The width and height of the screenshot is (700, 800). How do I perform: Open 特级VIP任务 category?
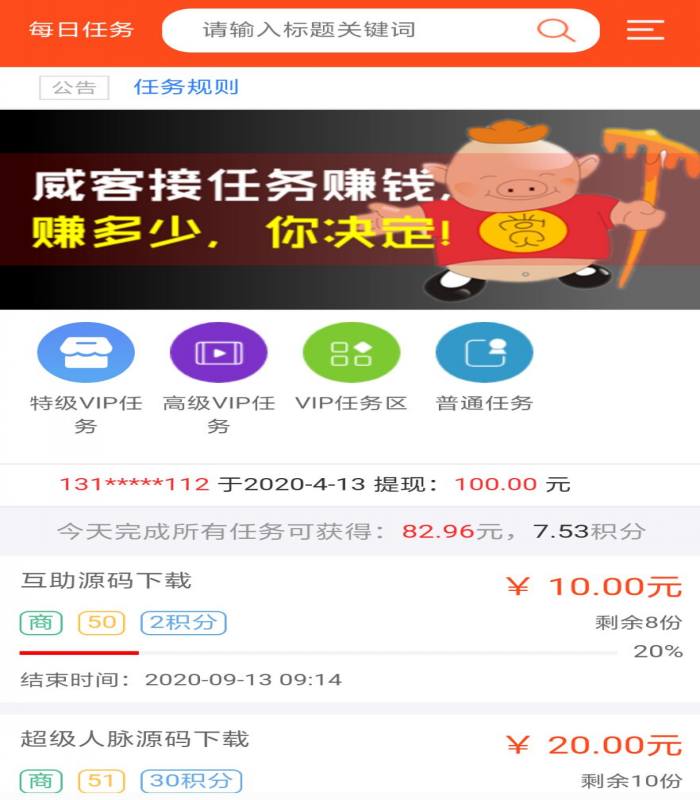pos(86,353)
